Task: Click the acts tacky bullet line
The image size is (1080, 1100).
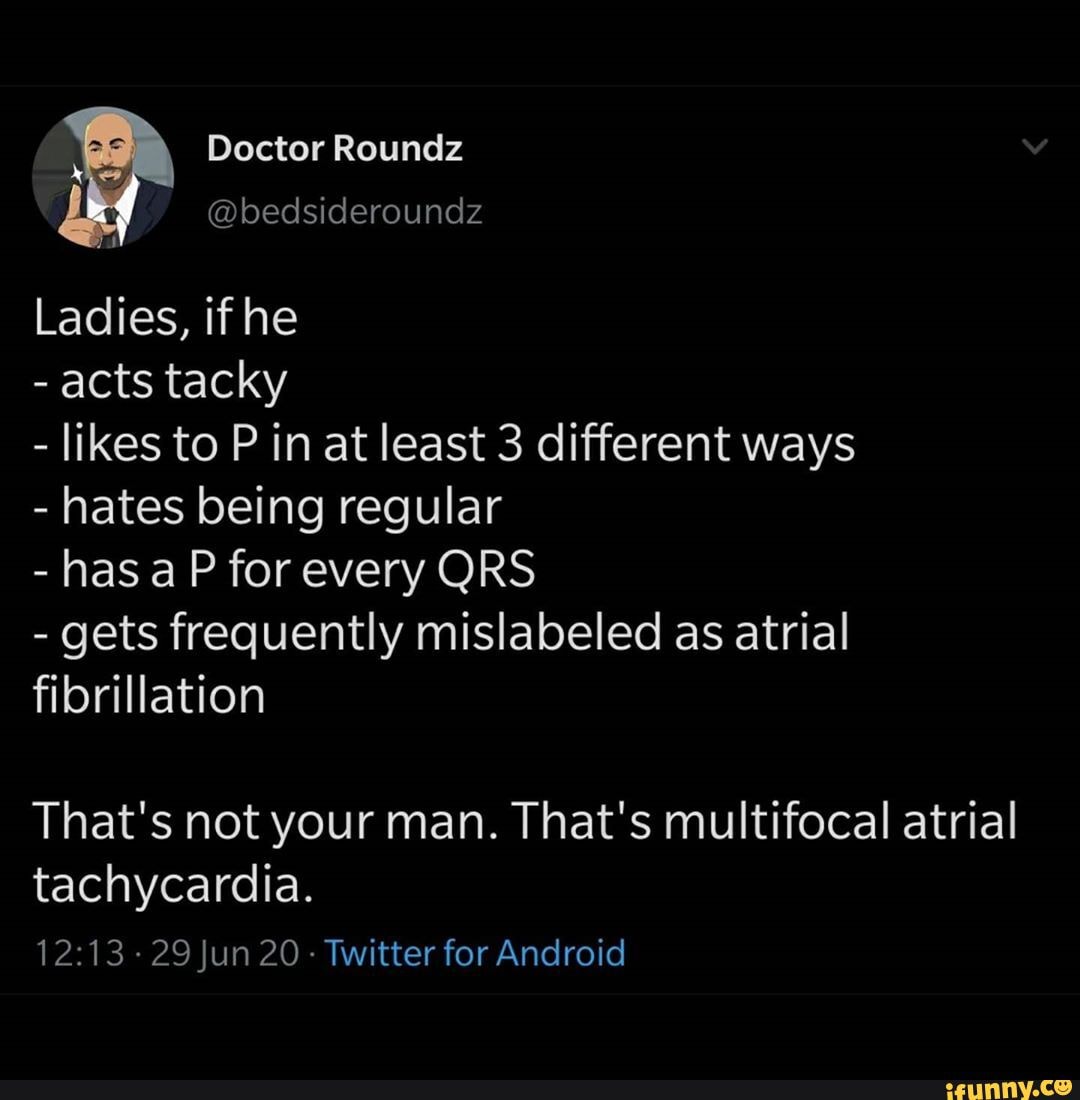Action: coord(160,380)
